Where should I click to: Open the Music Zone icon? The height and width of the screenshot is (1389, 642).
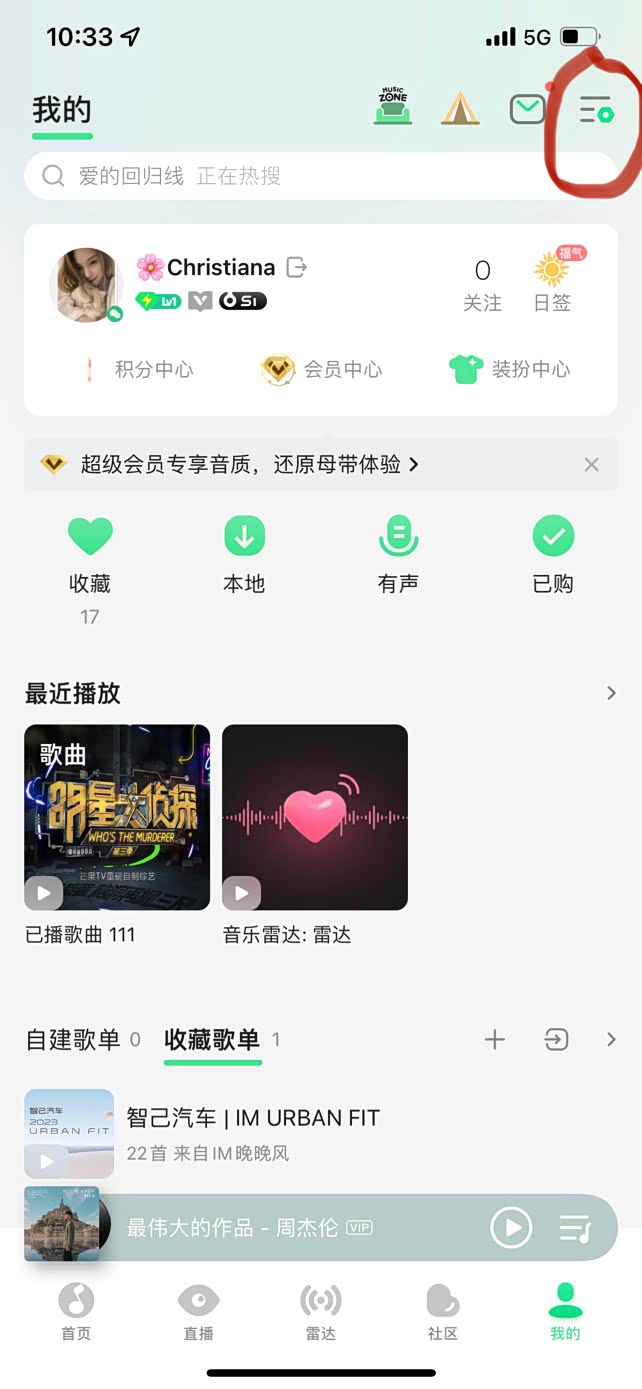[x=393, y=107]
